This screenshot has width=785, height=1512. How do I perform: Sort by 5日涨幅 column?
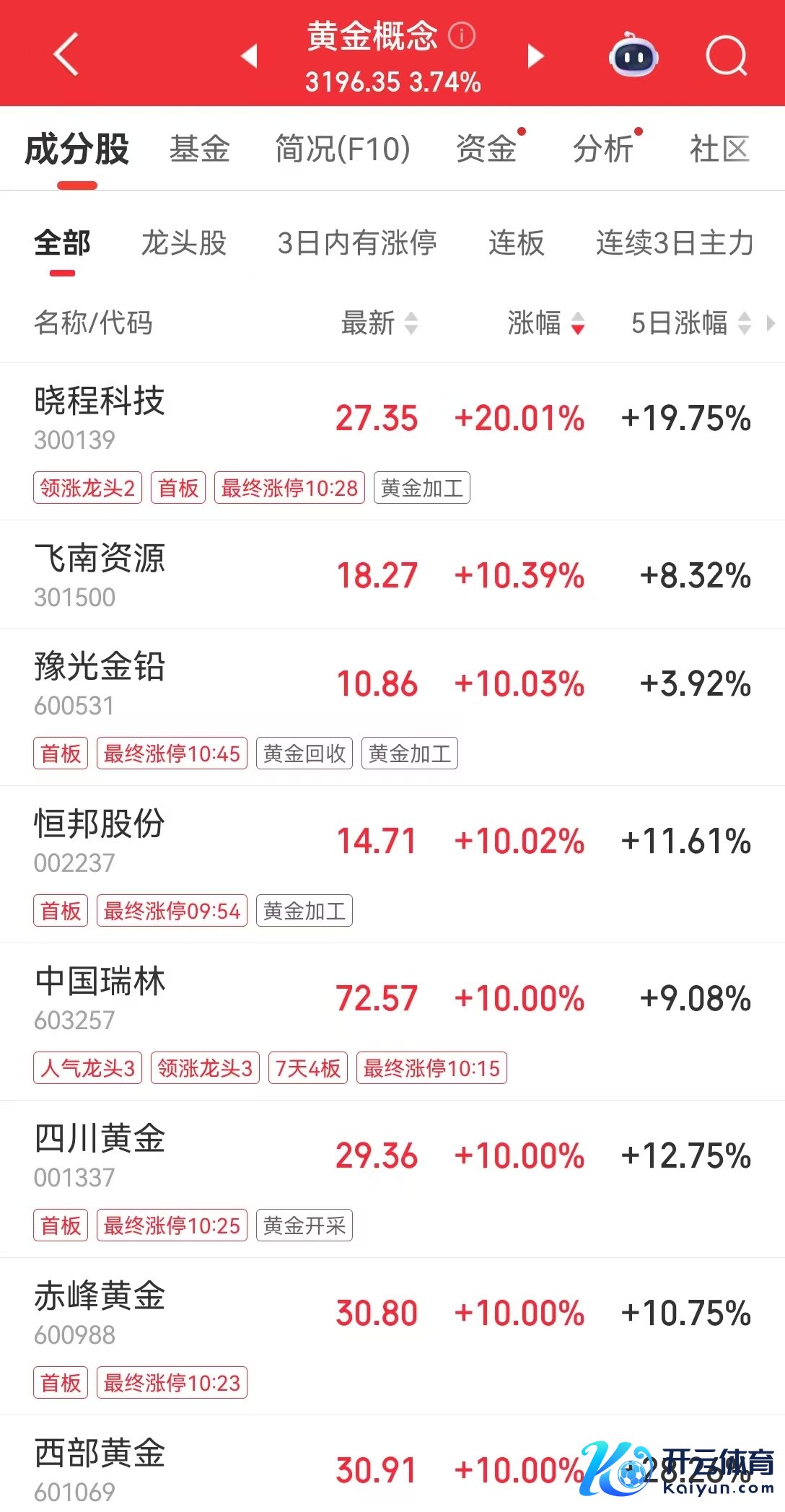point(690,323)
